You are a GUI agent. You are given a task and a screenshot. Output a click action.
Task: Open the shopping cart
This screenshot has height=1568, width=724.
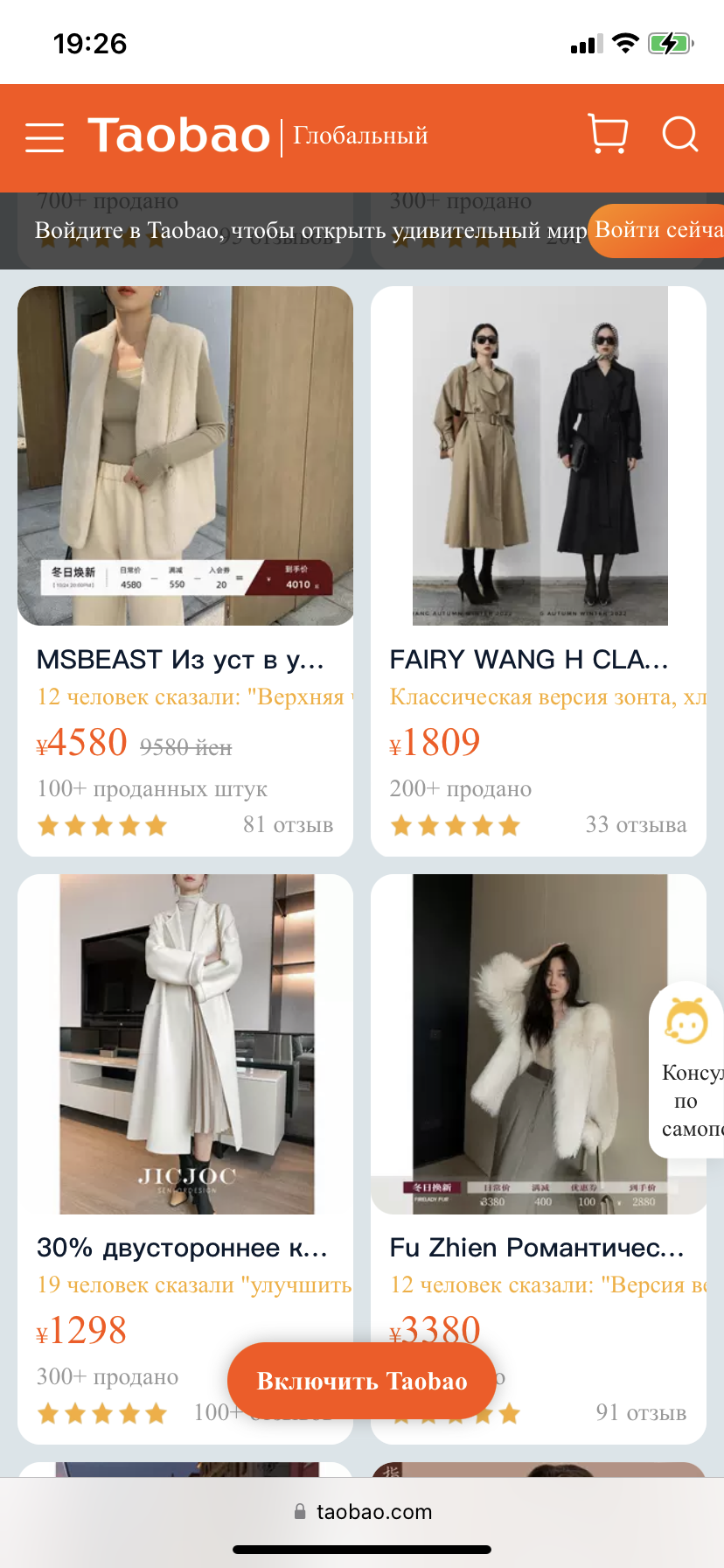click(x=608, y=135)
